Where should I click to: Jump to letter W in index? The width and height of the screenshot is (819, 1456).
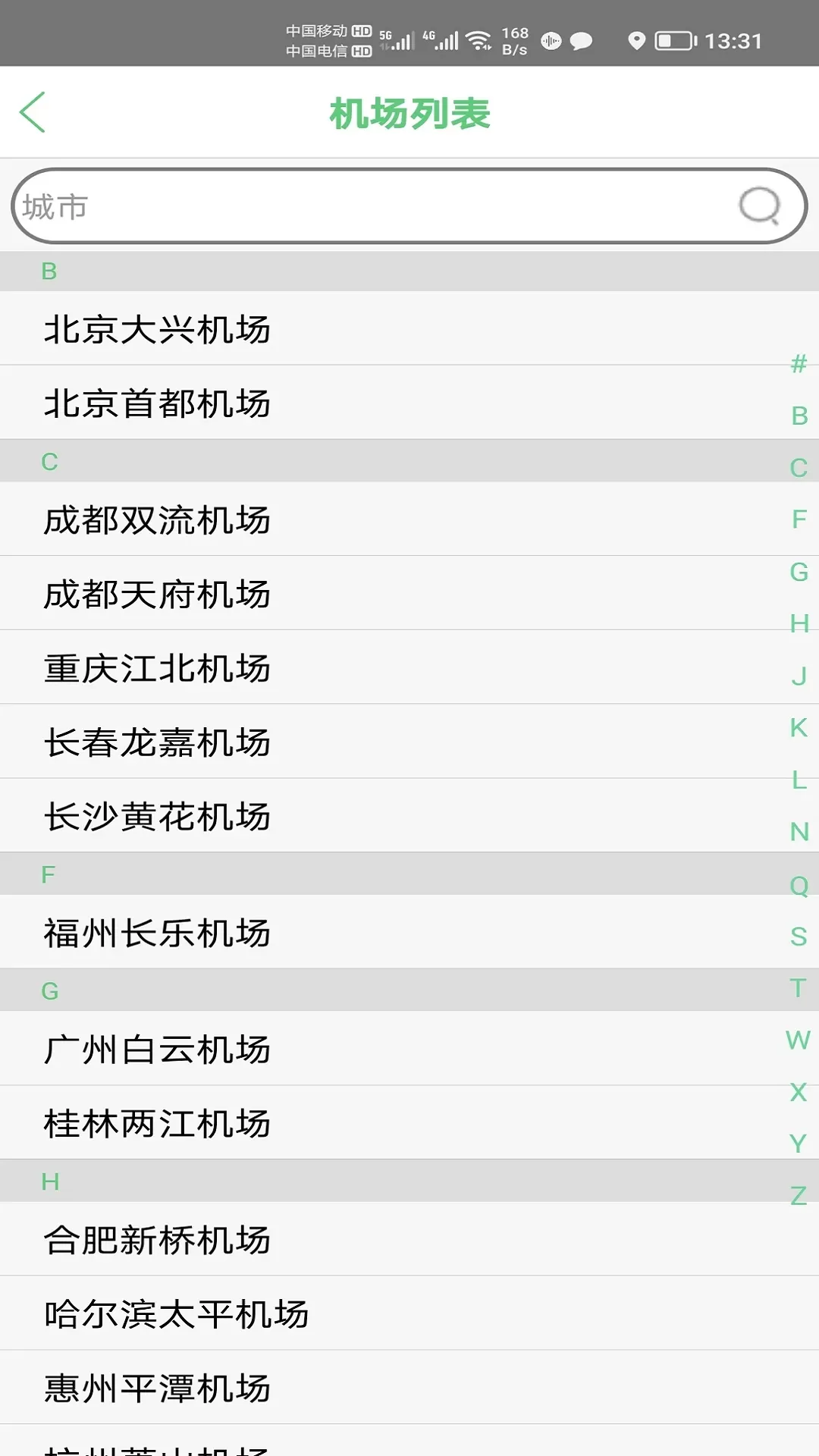tap(799, 1040)
